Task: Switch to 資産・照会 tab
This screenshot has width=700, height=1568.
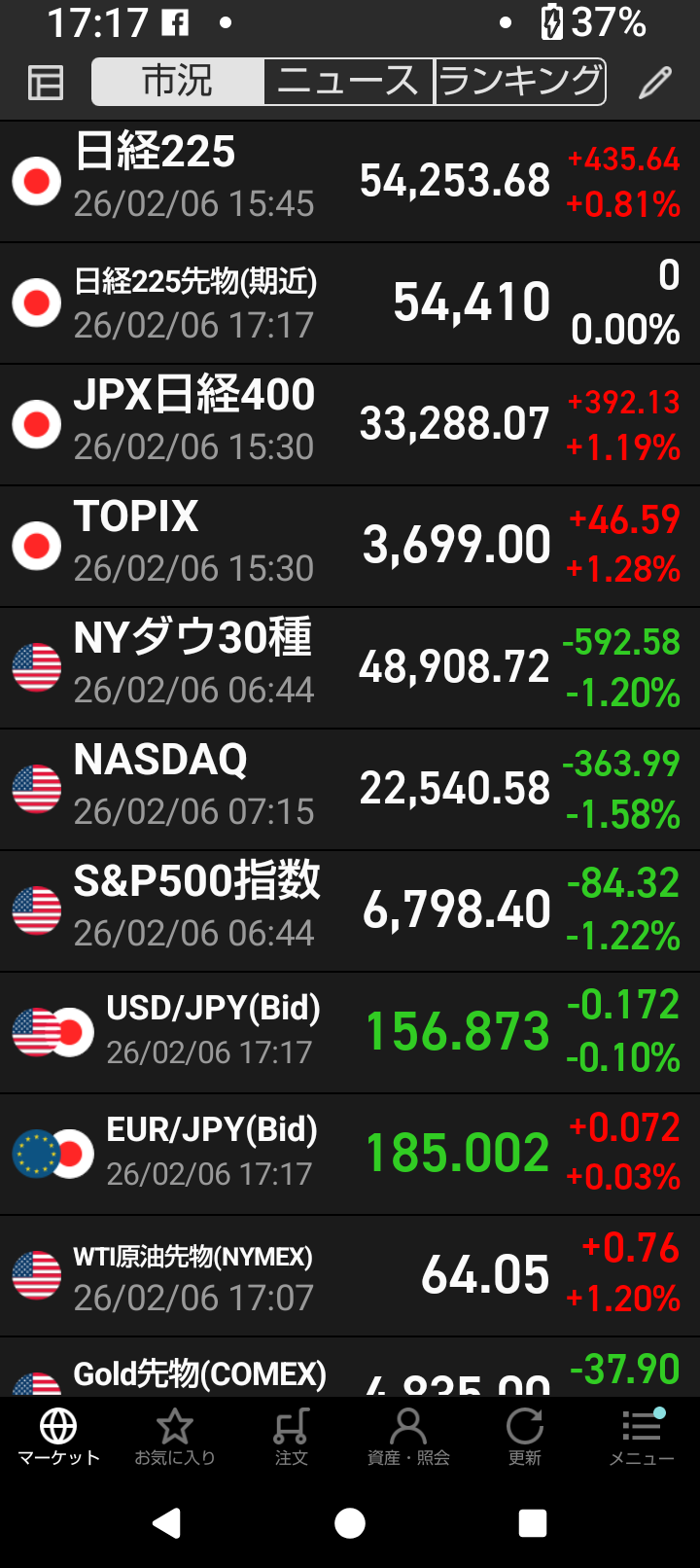Action: coord(408,1437)
